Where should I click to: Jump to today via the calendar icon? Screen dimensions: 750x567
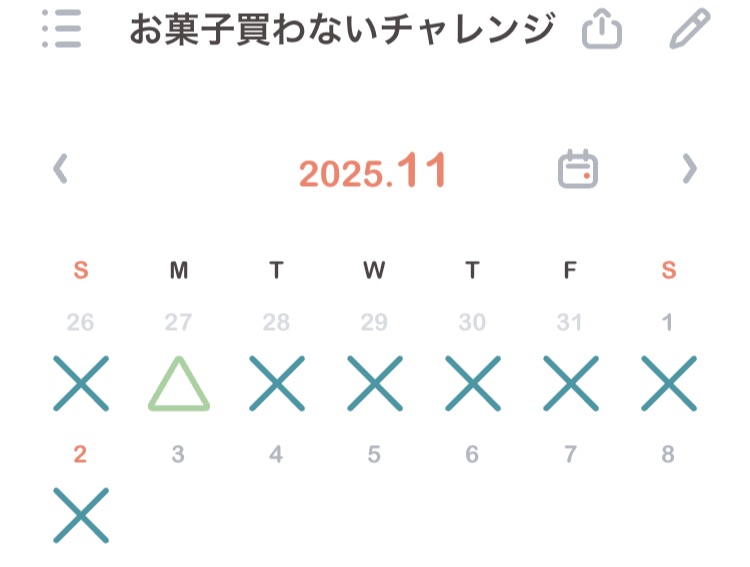point(577,169)
